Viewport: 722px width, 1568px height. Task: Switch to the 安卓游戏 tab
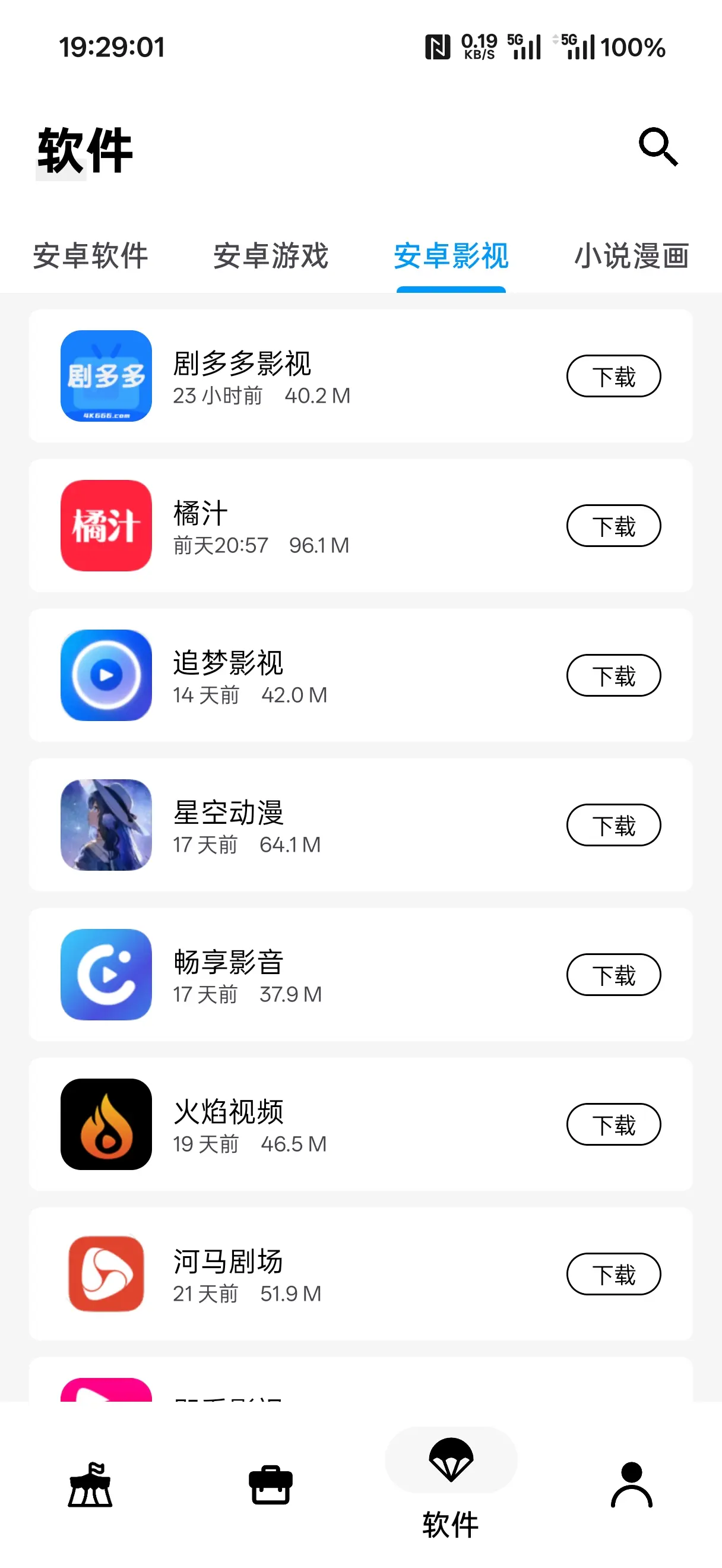[x=271, y=255]
